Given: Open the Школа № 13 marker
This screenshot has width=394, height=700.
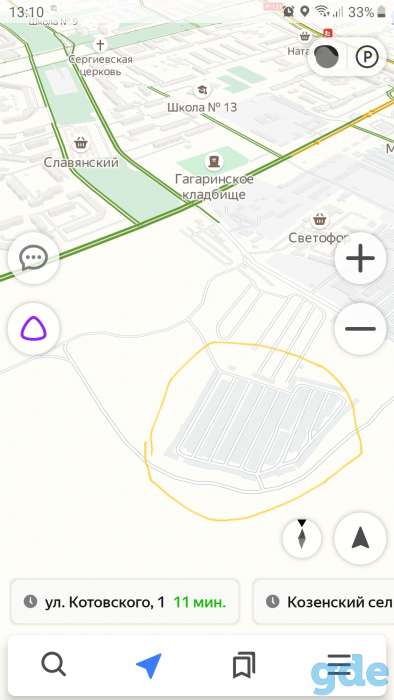Looking at the screenshot, I should tap(202, 90).
